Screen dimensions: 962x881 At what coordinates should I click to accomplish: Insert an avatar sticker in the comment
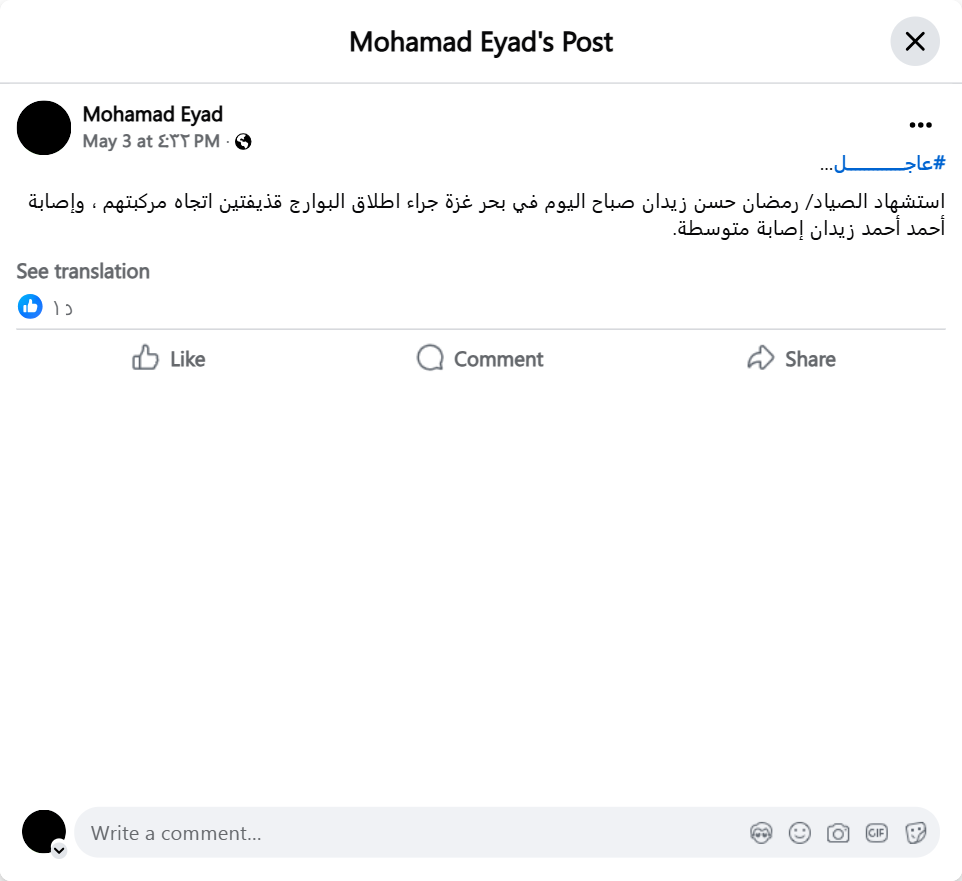761,833
